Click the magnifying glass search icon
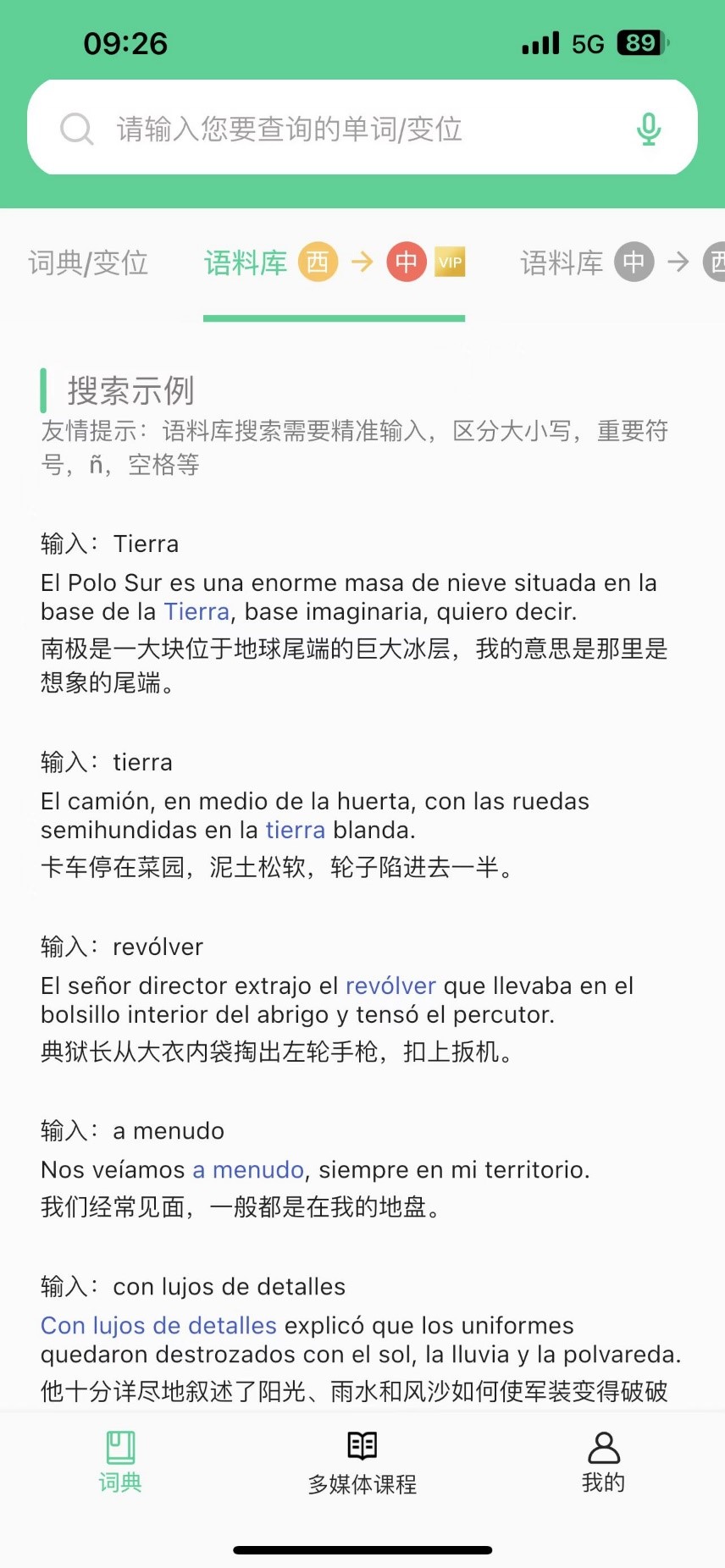The image size is (725, 1568). [76, 128]
